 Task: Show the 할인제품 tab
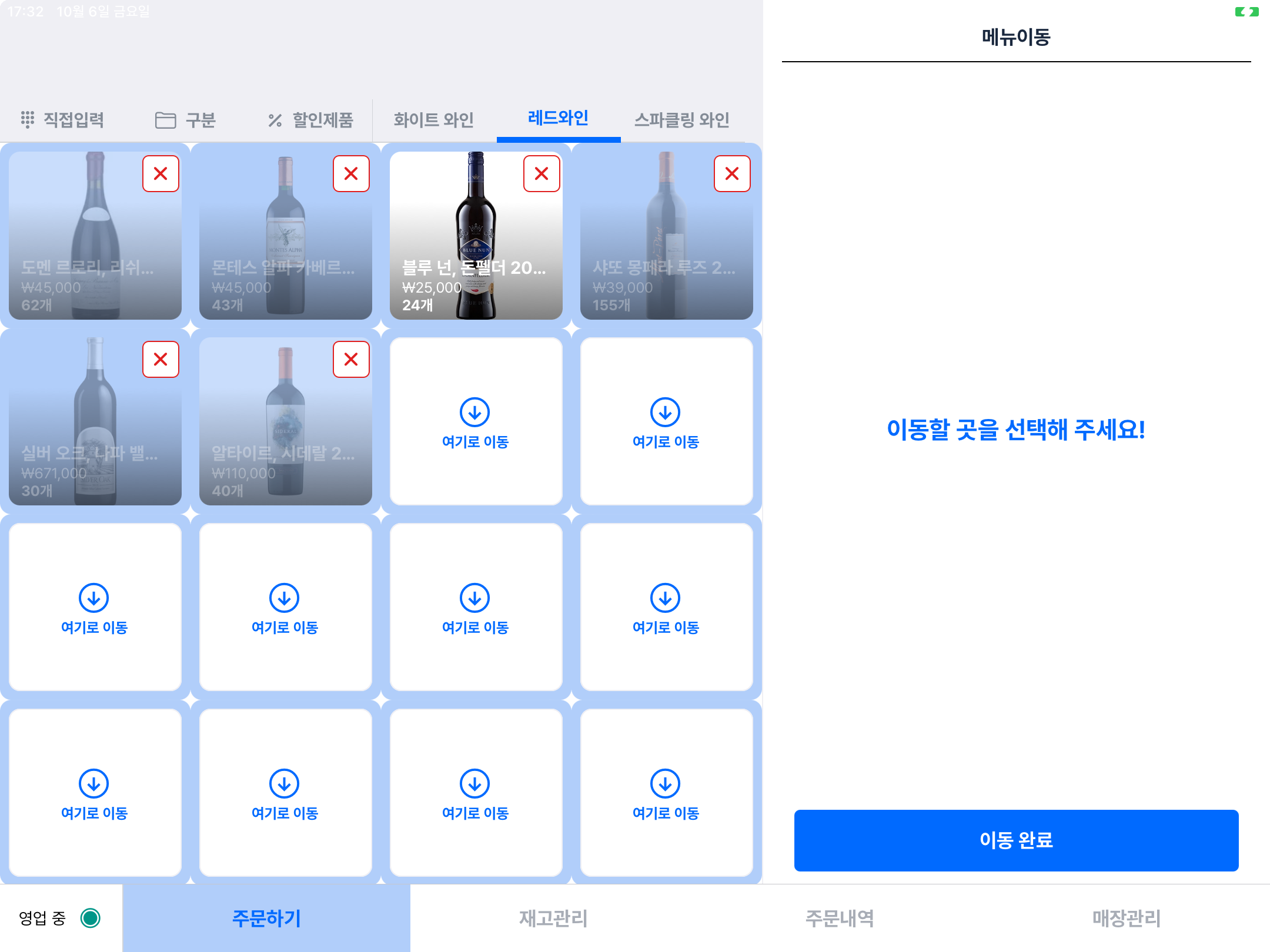coord(310,120)
